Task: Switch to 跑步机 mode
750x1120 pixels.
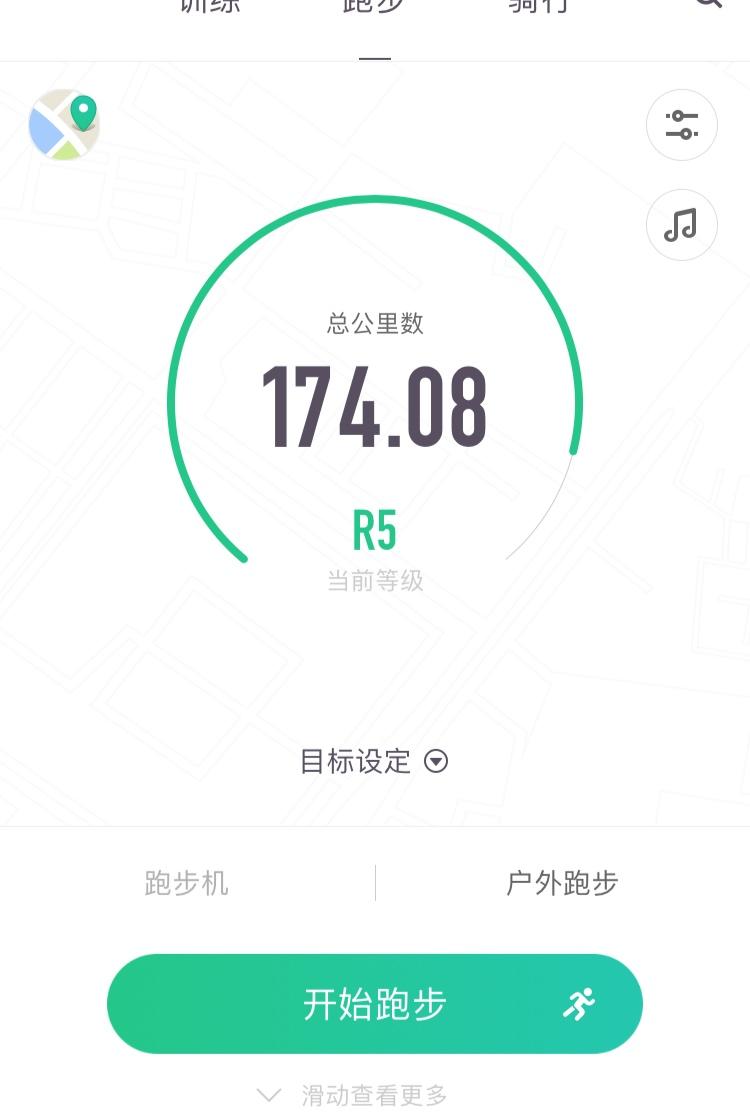Action: tap(187, 883)
